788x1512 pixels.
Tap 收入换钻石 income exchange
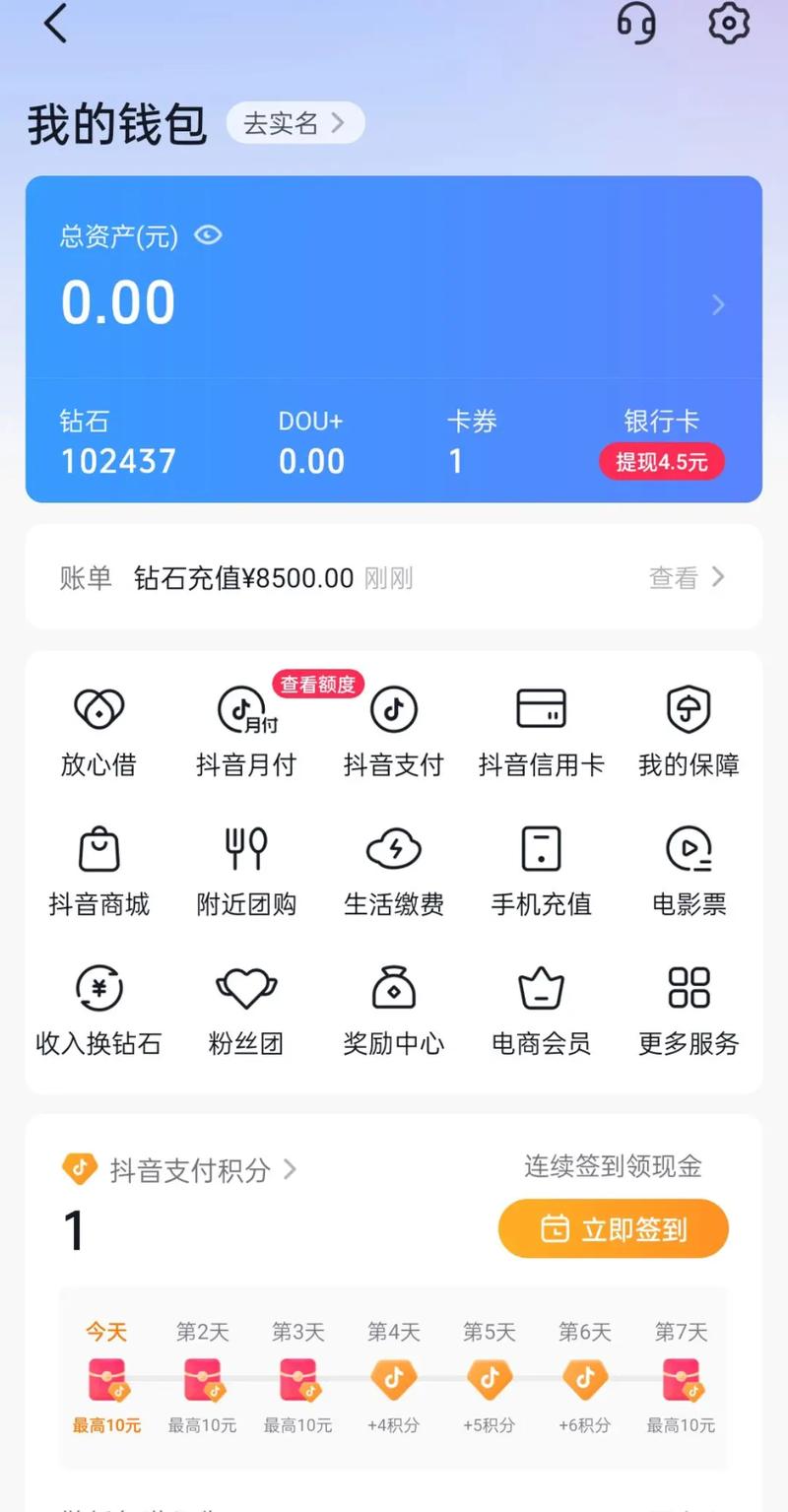point(98,1009)
